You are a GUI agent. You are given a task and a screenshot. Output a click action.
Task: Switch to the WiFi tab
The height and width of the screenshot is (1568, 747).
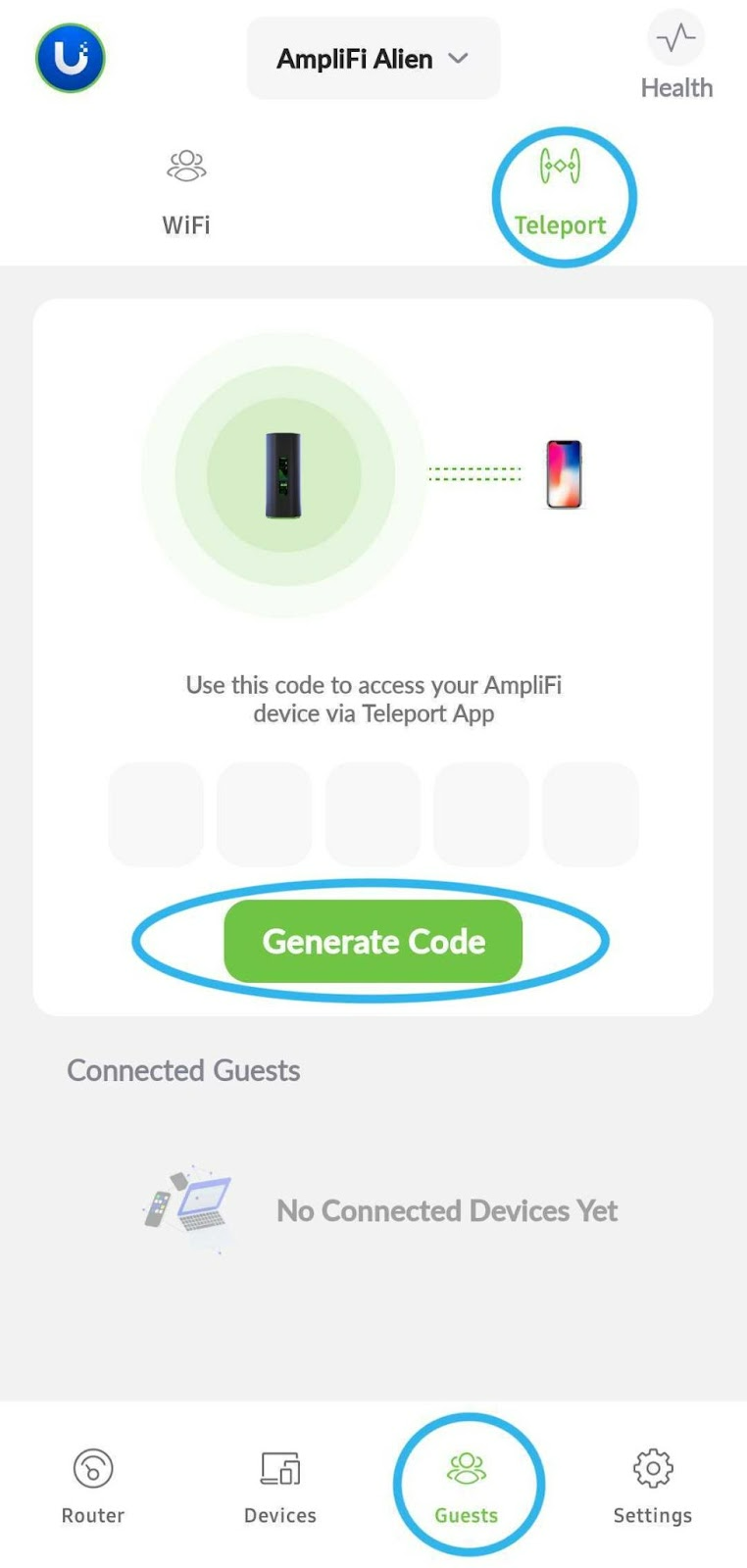tap(186, 193)
